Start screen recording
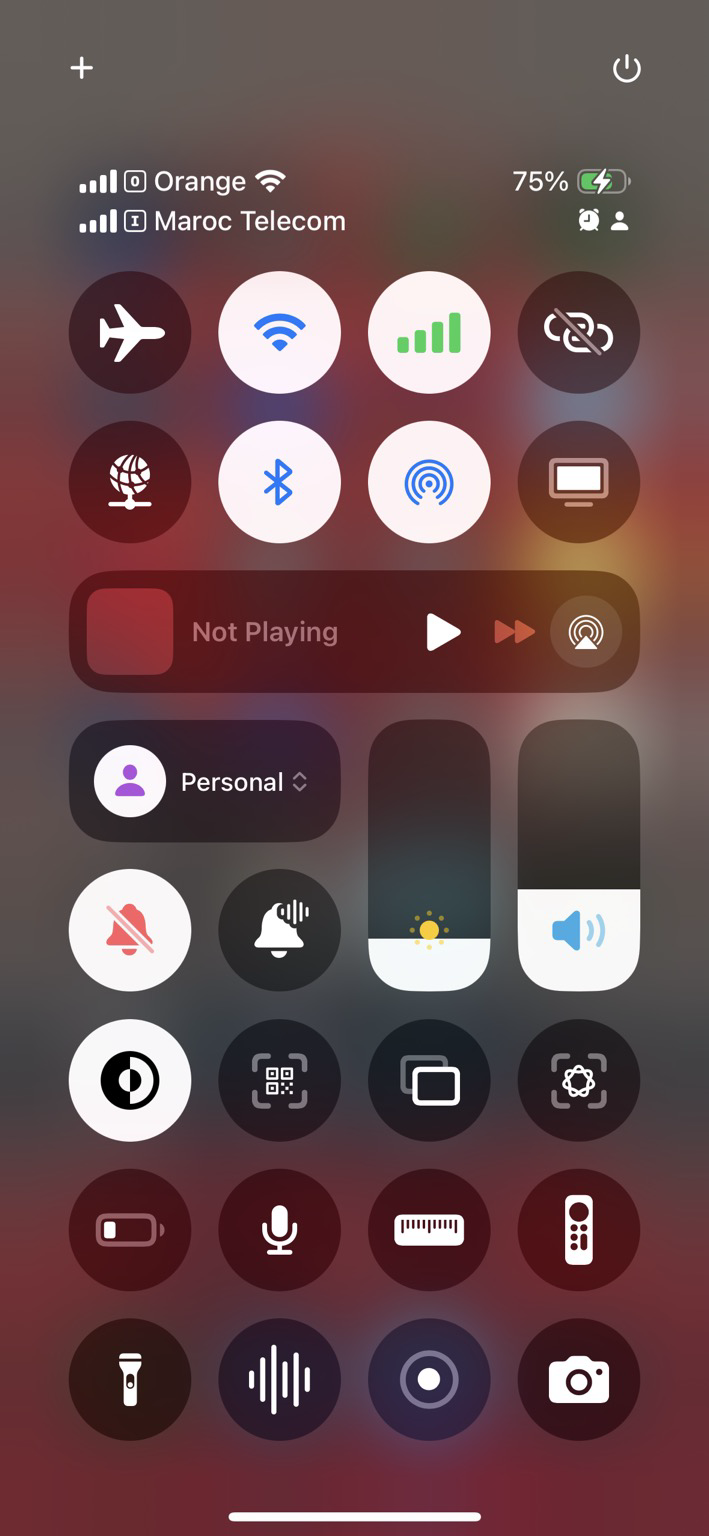The height and width of the screenshot is (1536, 709). 429,1380
